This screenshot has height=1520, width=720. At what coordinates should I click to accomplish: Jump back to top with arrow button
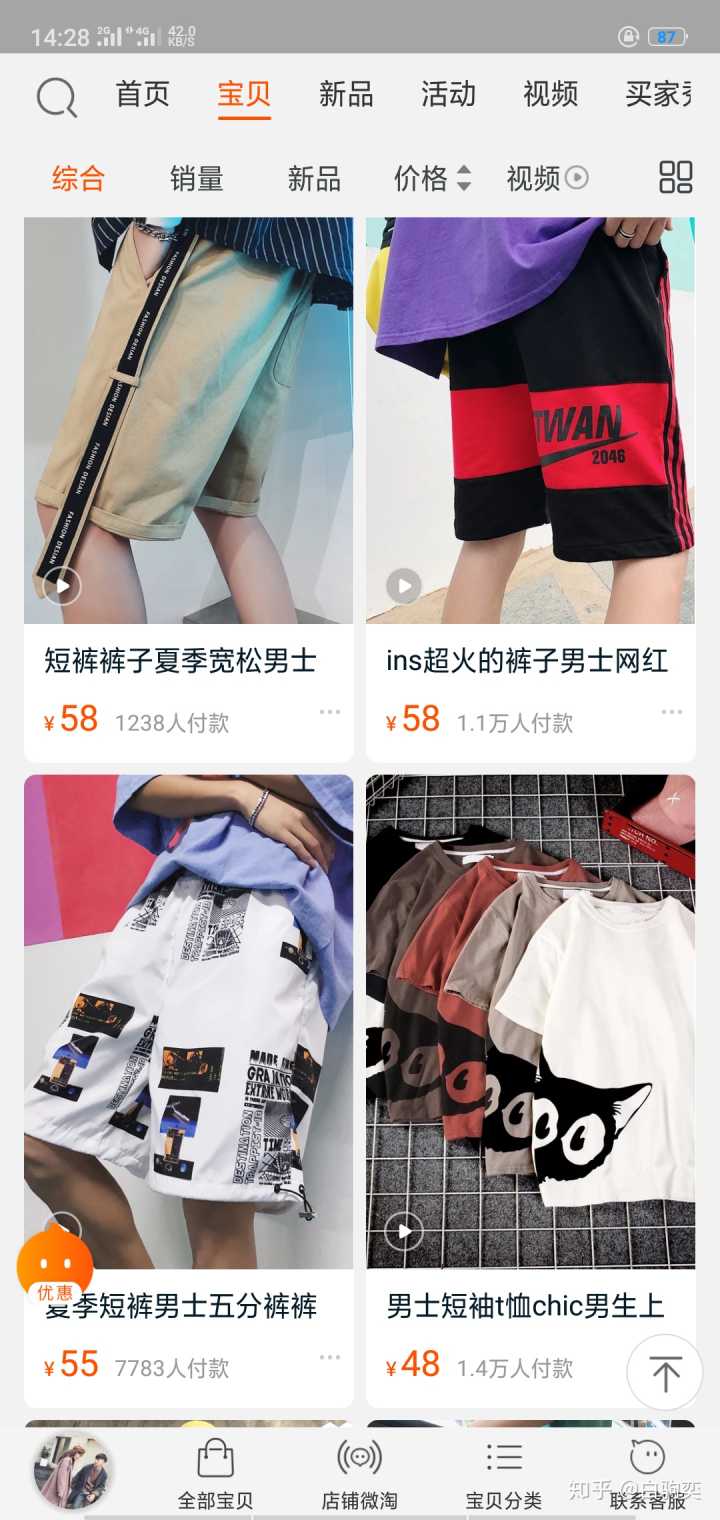[665, 1373]
